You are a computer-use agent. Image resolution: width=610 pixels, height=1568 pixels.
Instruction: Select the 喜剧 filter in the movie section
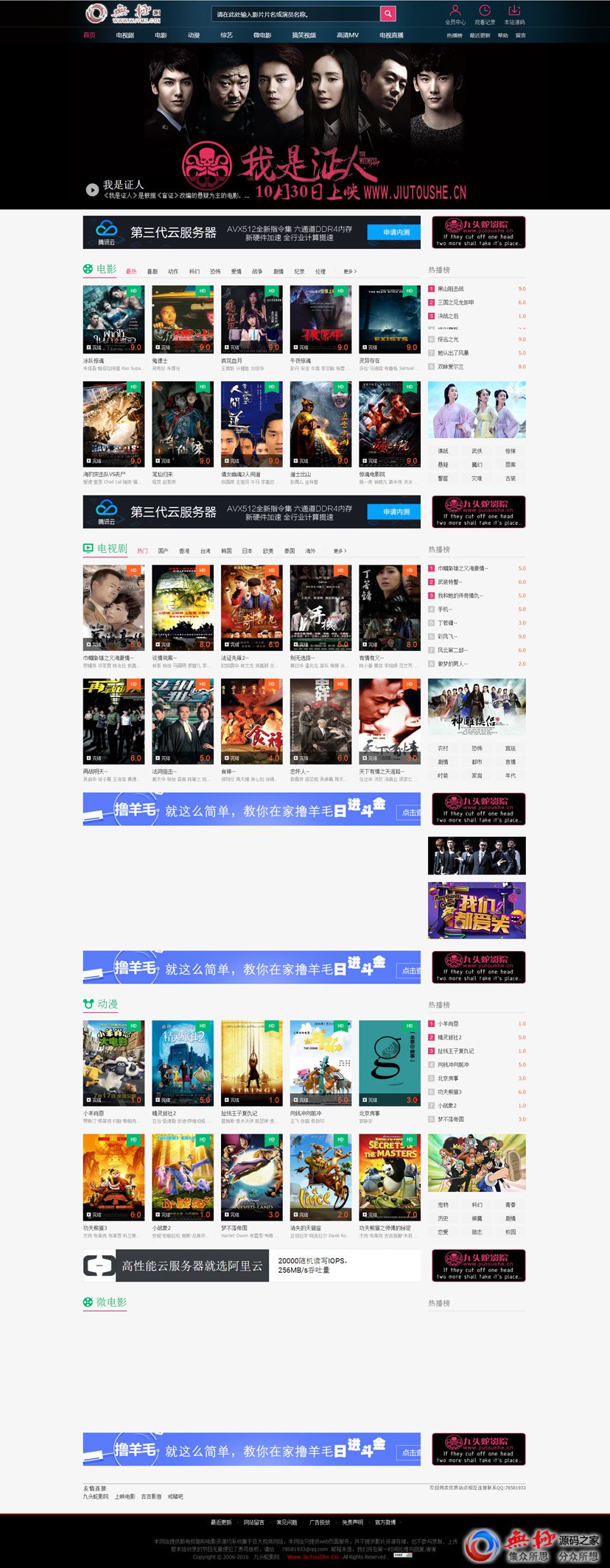[152, 272]
